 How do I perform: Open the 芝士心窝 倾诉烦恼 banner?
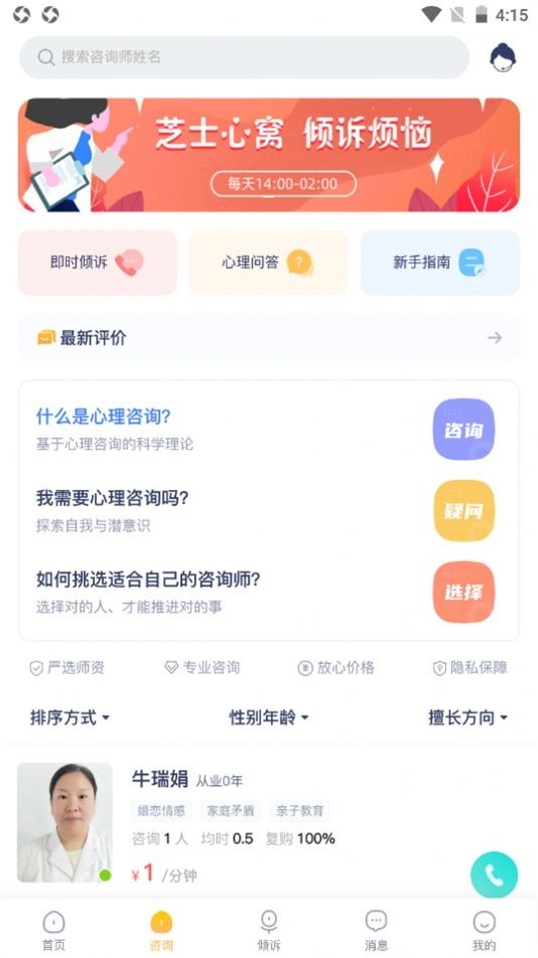click(x=269, y=155)
